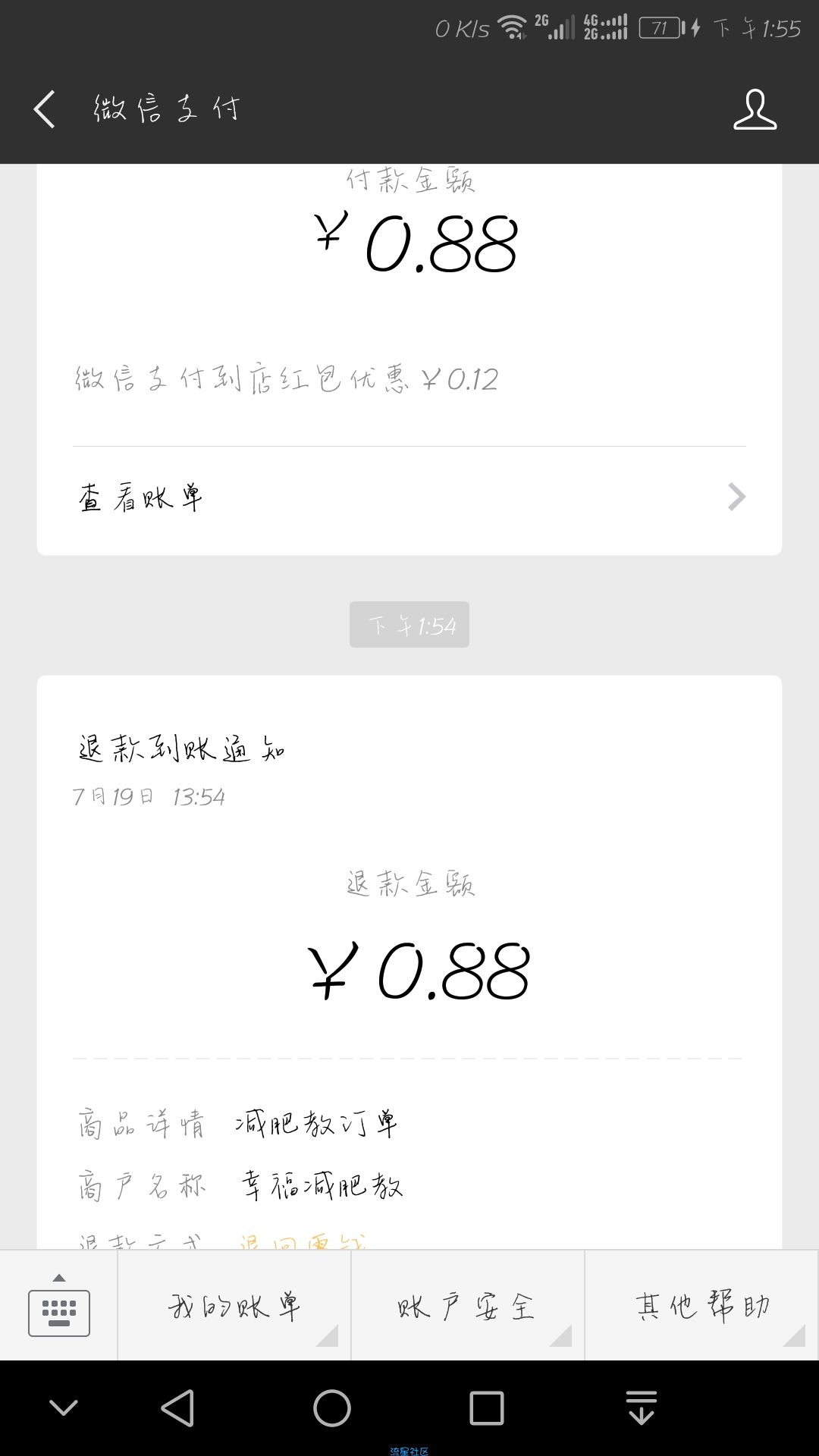This screenshot has height=1456, width=819.
Task: Expand the 账户安全 menu
Action: point(468,1306)
